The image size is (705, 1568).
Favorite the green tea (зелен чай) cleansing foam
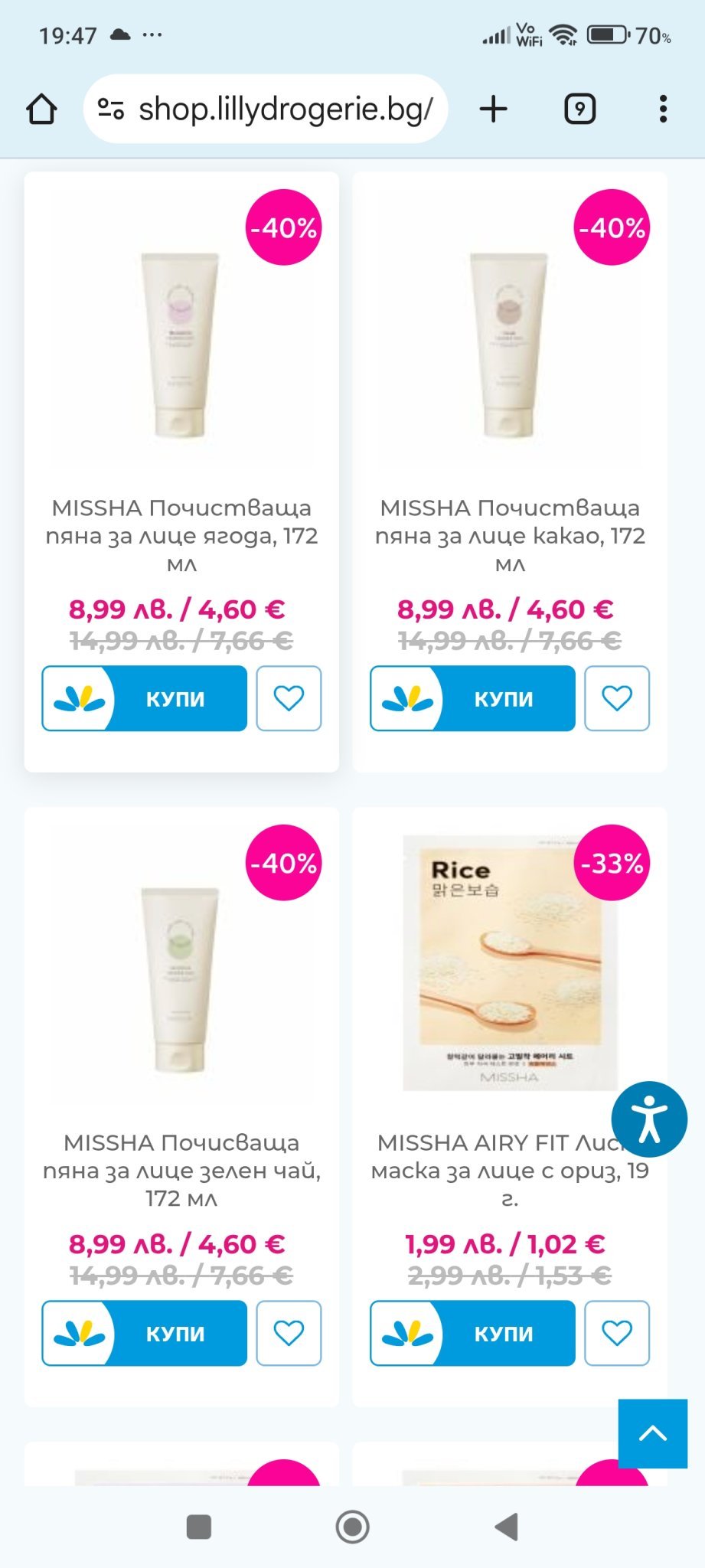point(289,1333)
